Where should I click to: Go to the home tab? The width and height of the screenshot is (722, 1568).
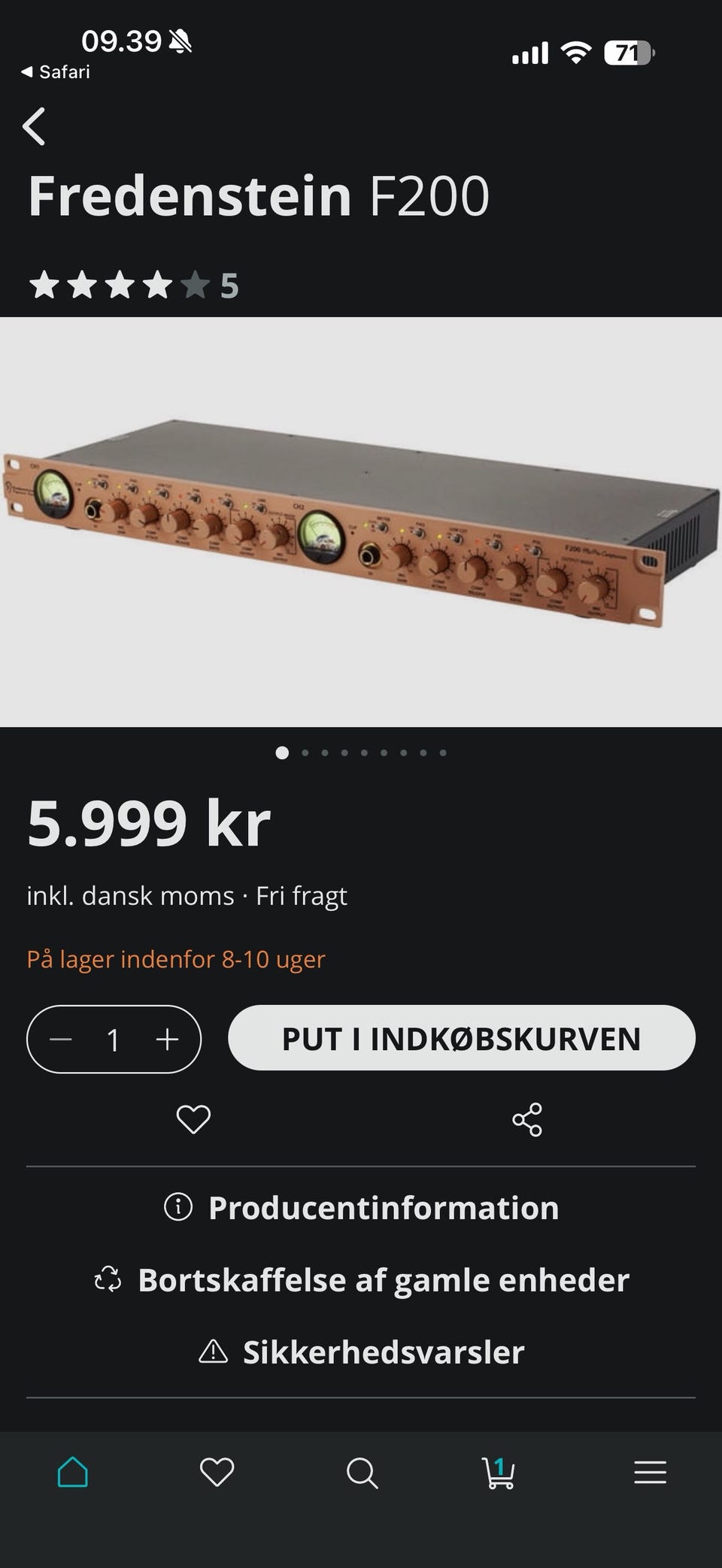tap(73, 1472)
